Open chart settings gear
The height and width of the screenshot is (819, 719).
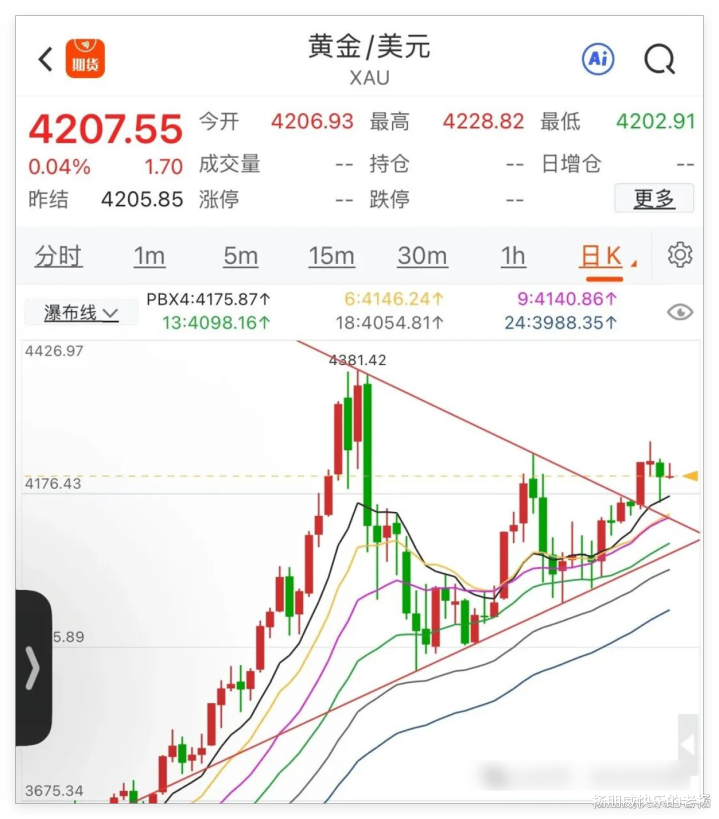pyautogui.click(x=680, y=255)
